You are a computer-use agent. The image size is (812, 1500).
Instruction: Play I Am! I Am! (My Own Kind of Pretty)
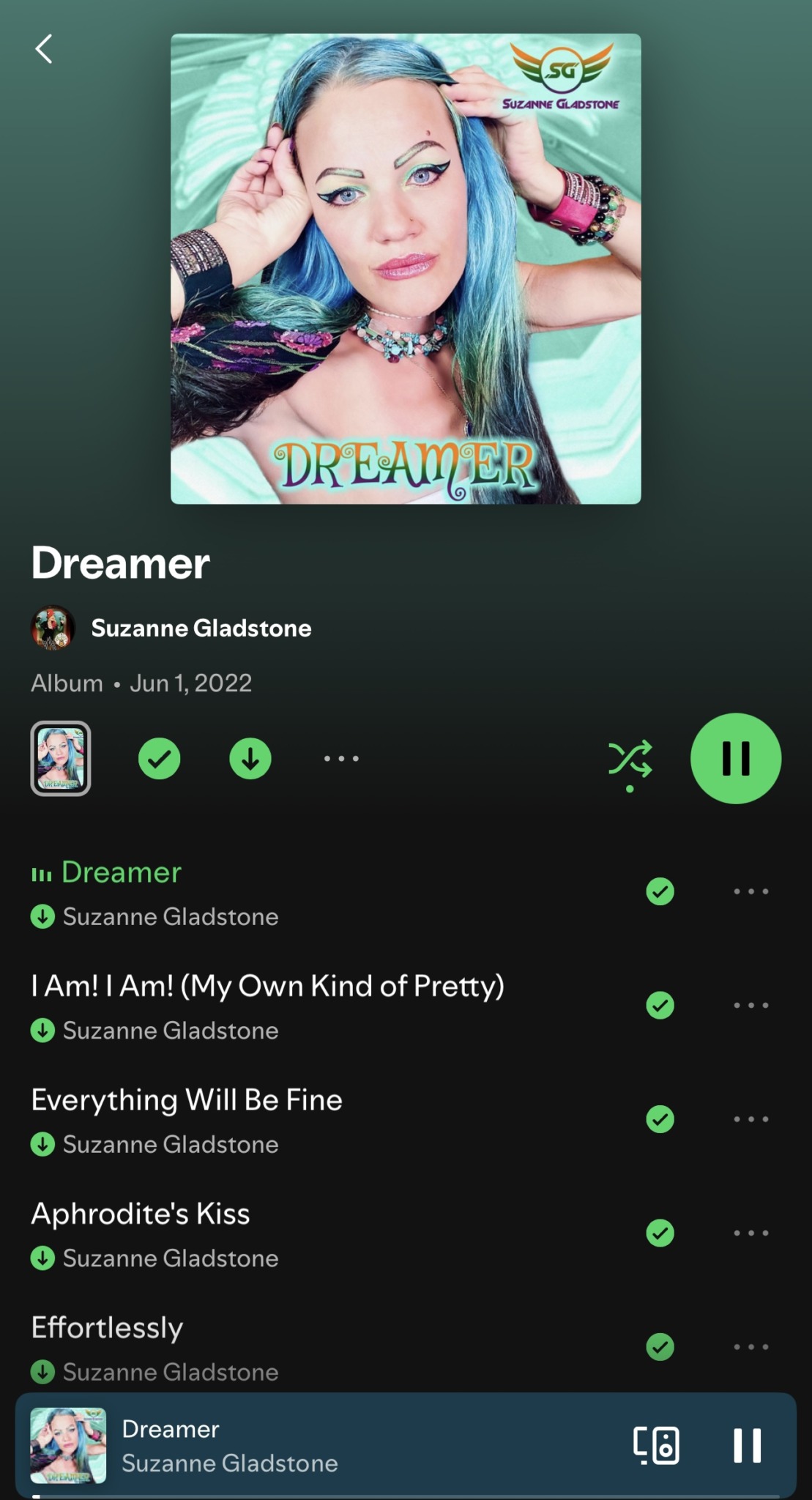267,987
